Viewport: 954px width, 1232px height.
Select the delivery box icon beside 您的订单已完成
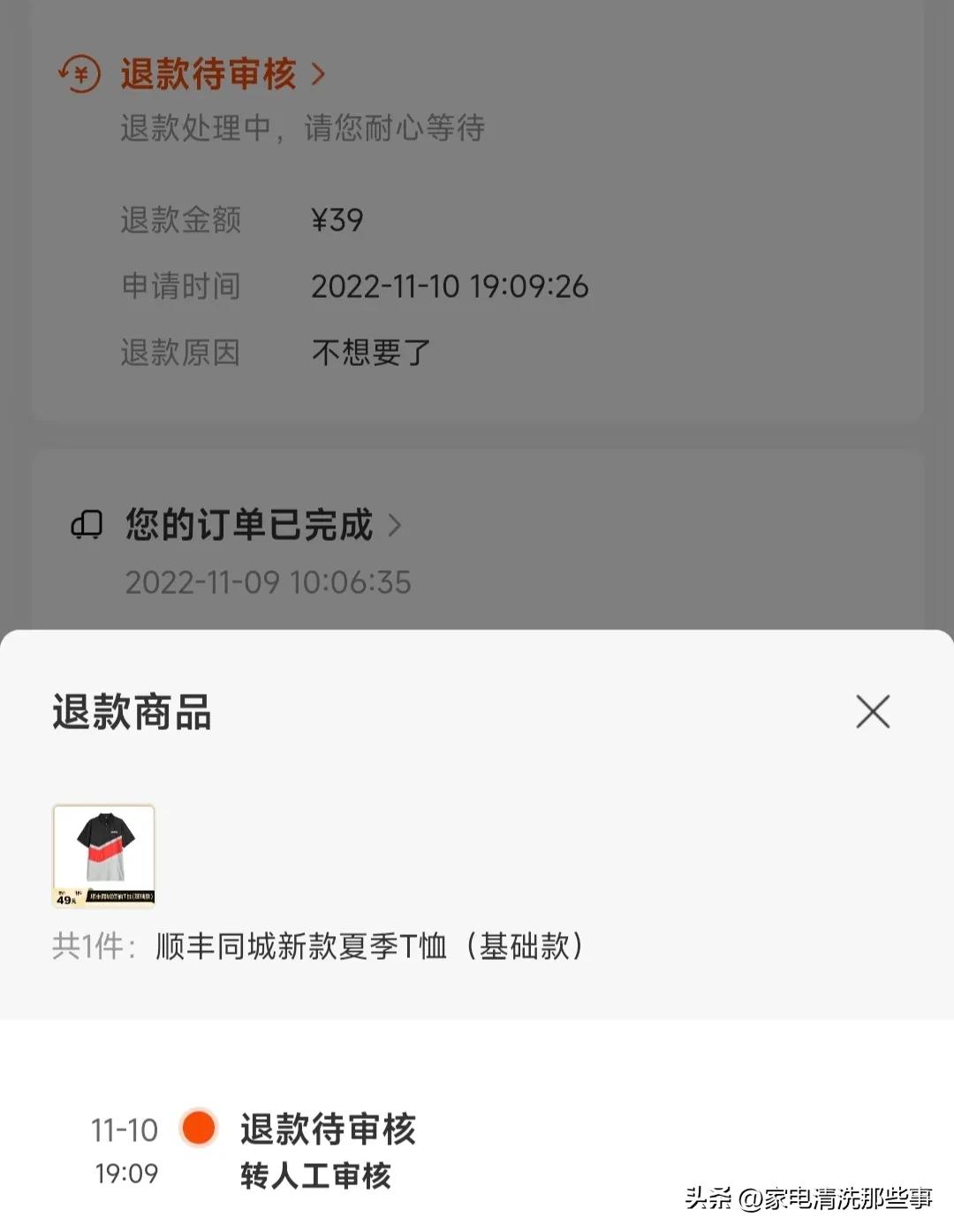(86, 523)
